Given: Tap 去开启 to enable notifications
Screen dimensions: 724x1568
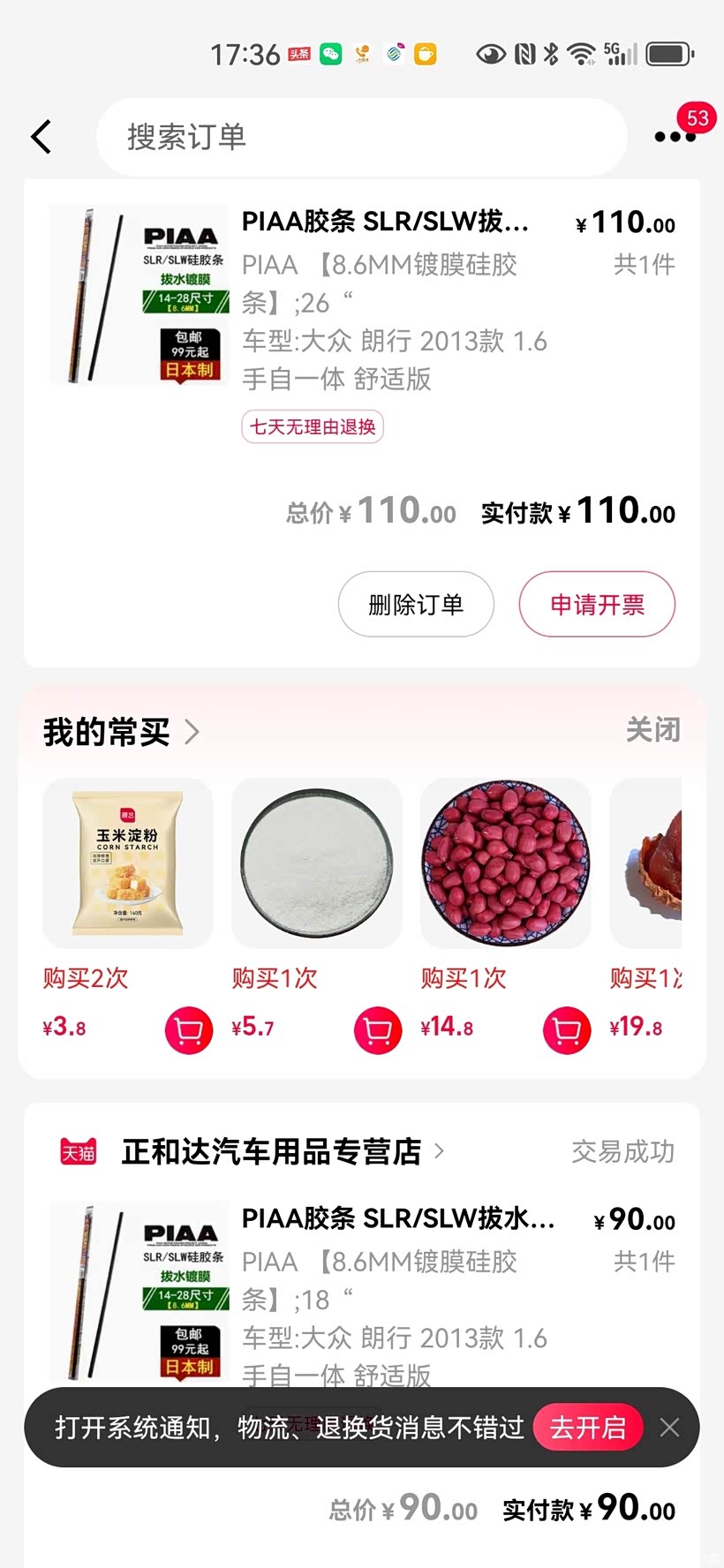Looking at the screenshot, I should pos(587,1428).
